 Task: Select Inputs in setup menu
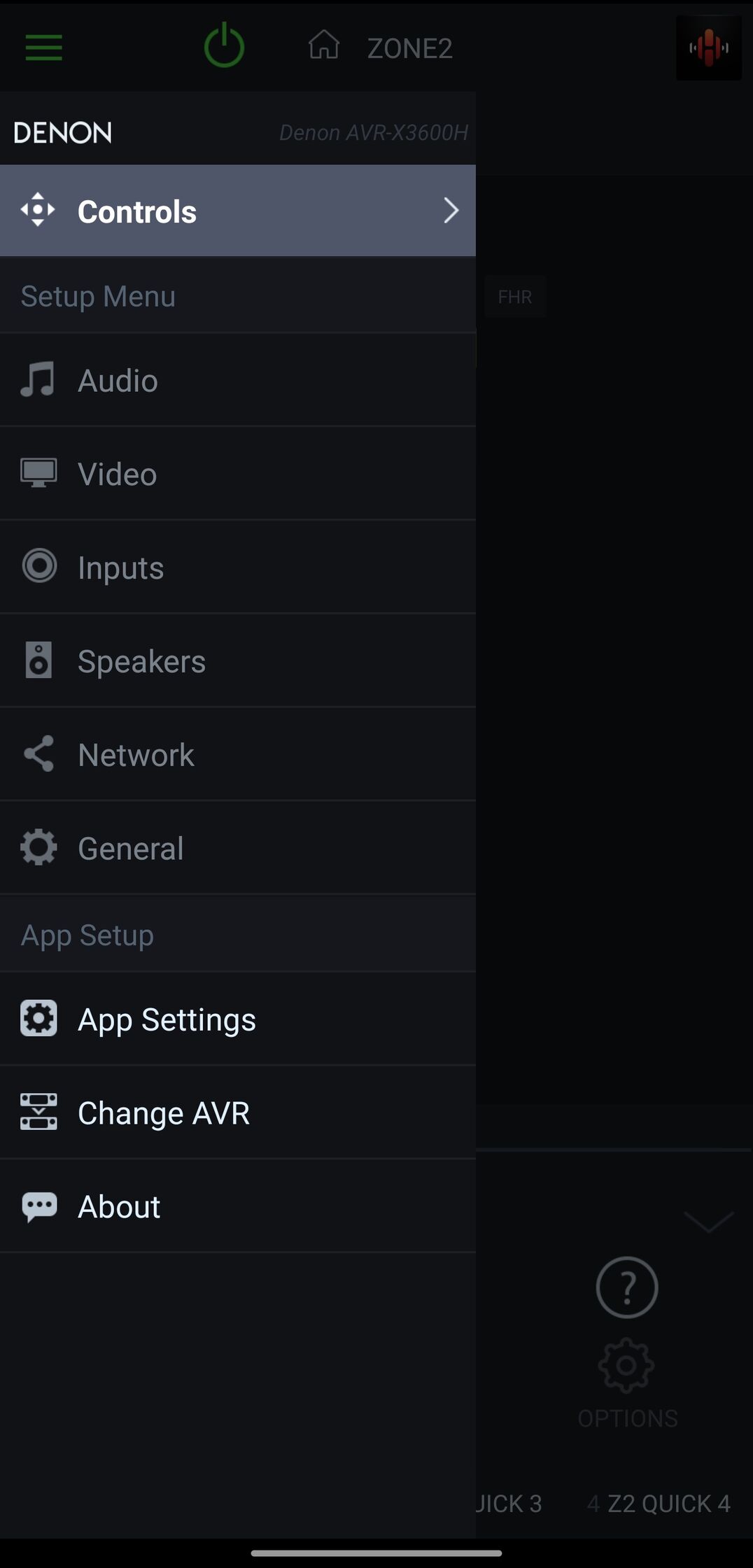(x=238, y=567)
